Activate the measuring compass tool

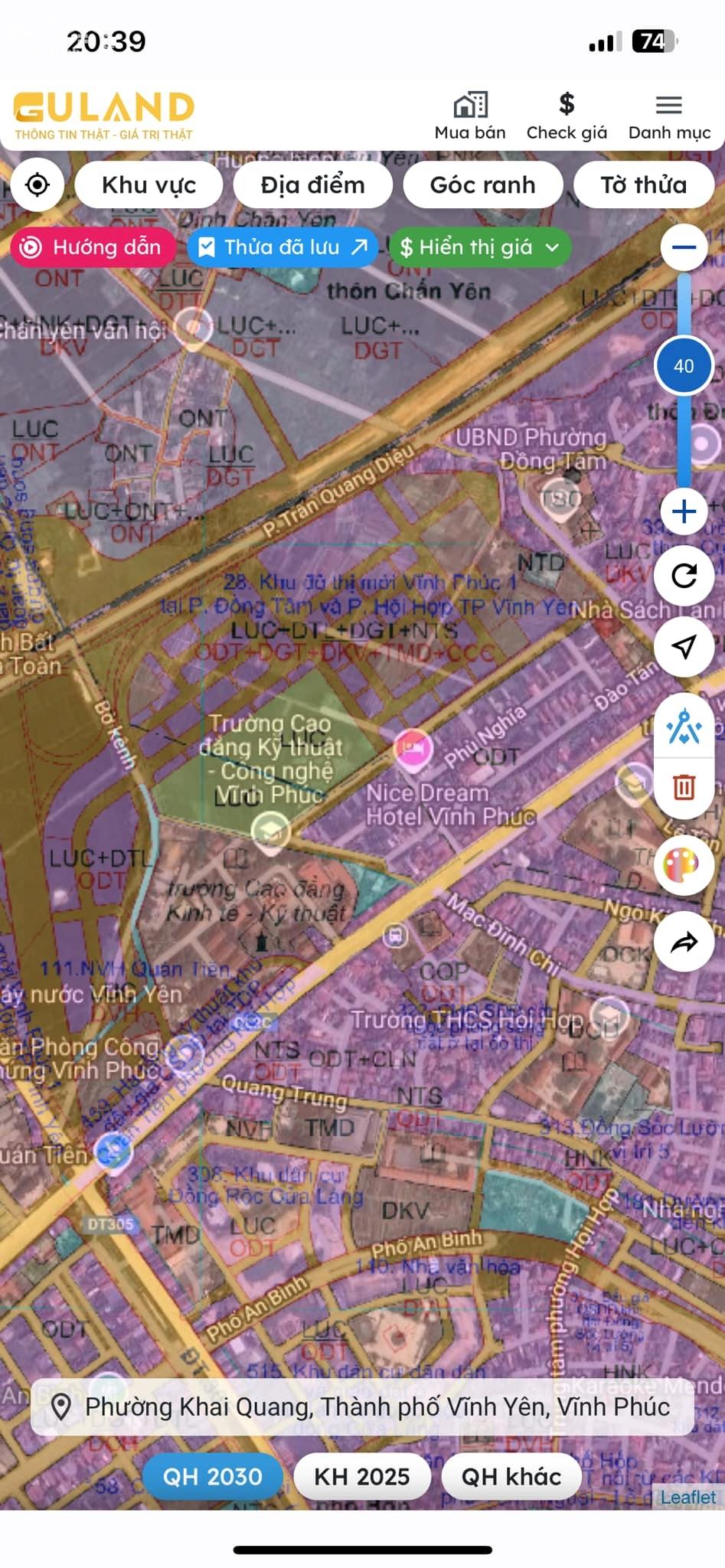tap(684, 728)
